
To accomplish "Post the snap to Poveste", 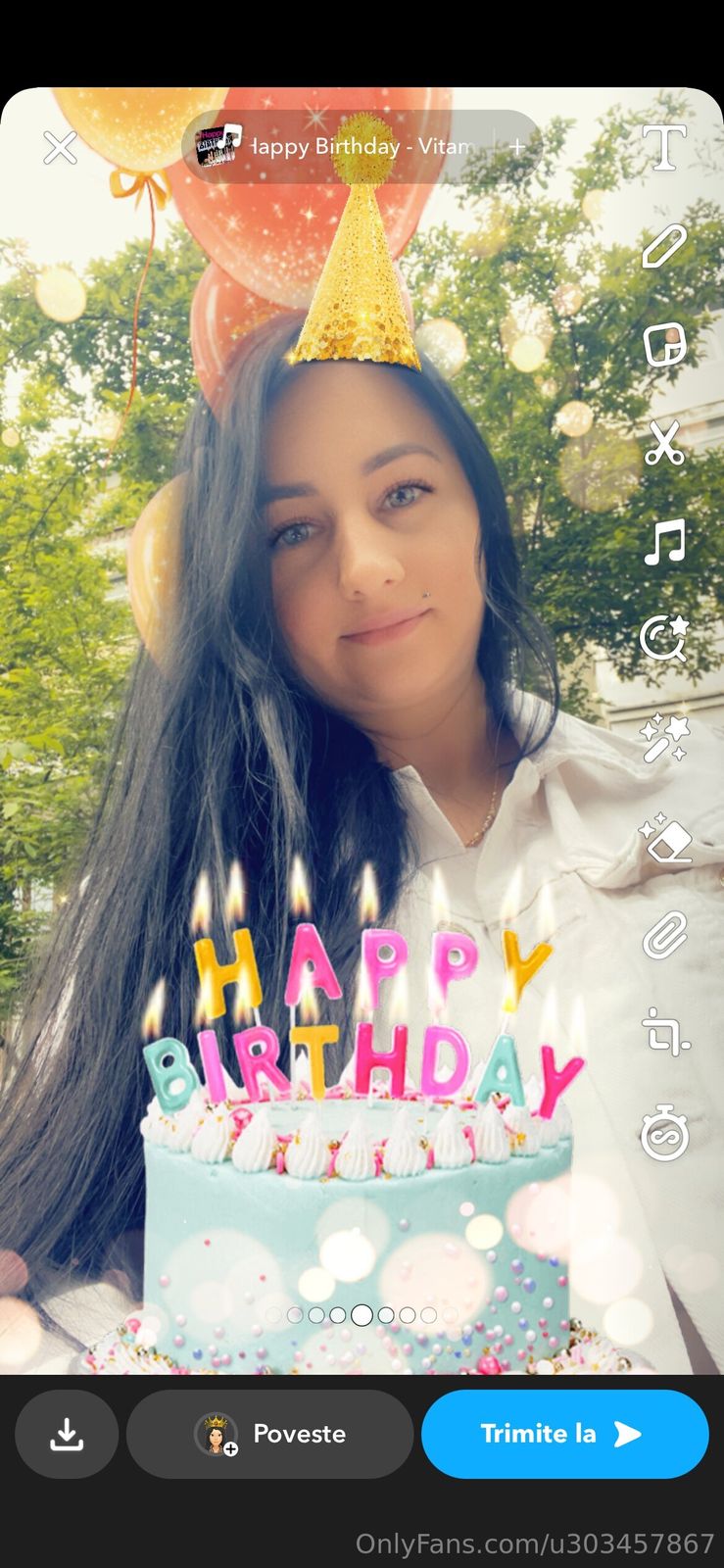I will point(270,1434).
